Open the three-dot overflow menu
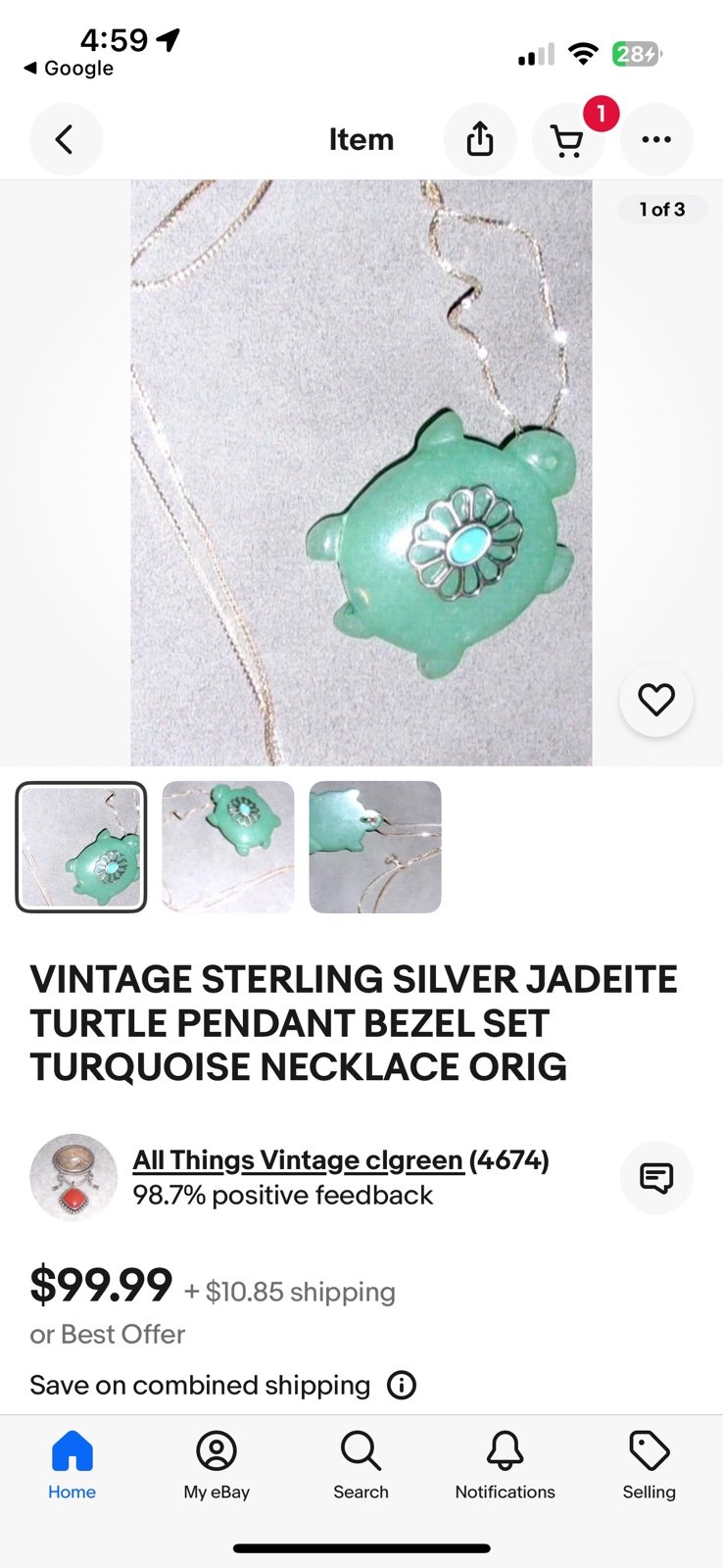Image resolution: width=723 pixels, height=1568 pixels. [x=656, y=139]
